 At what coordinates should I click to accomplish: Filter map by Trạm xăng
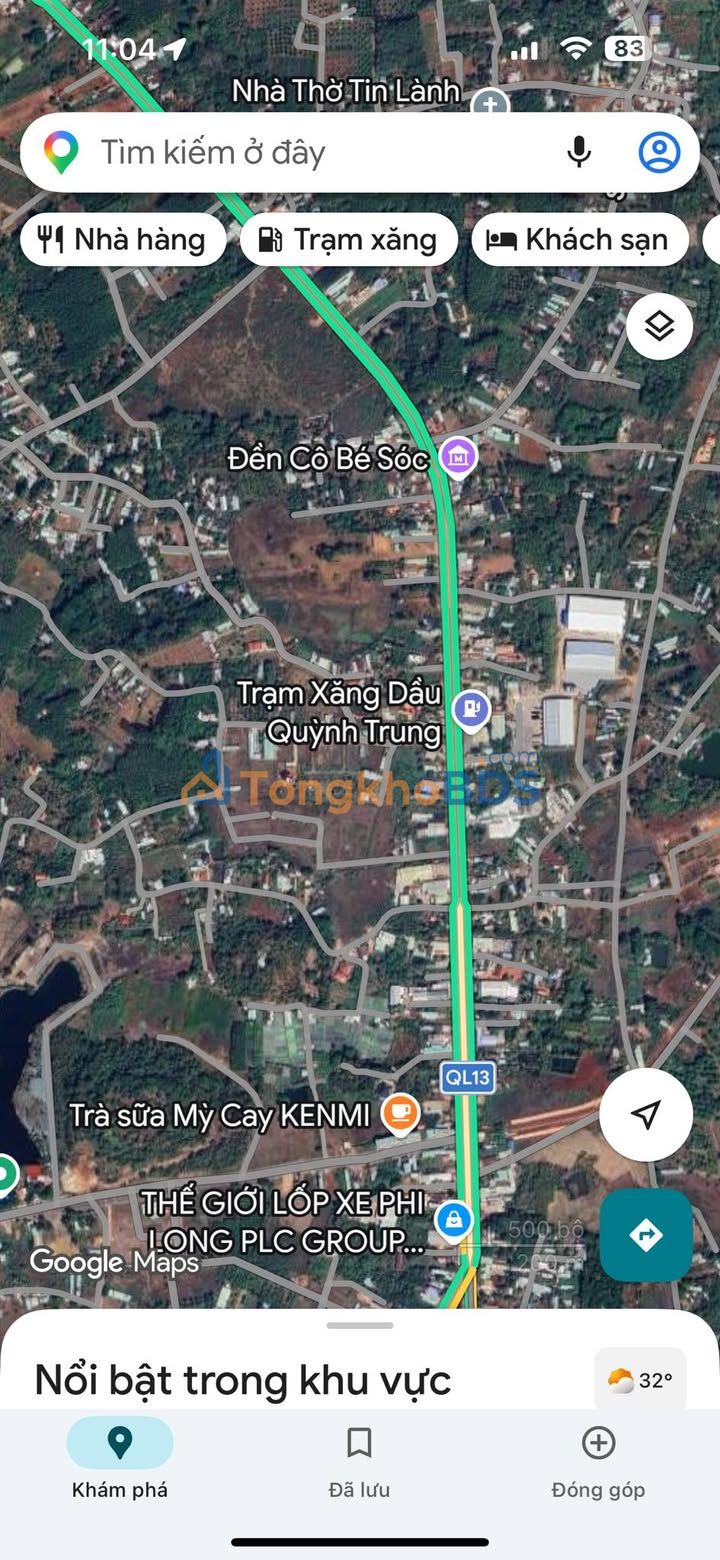pyautogui.click(x=349, y=240)
